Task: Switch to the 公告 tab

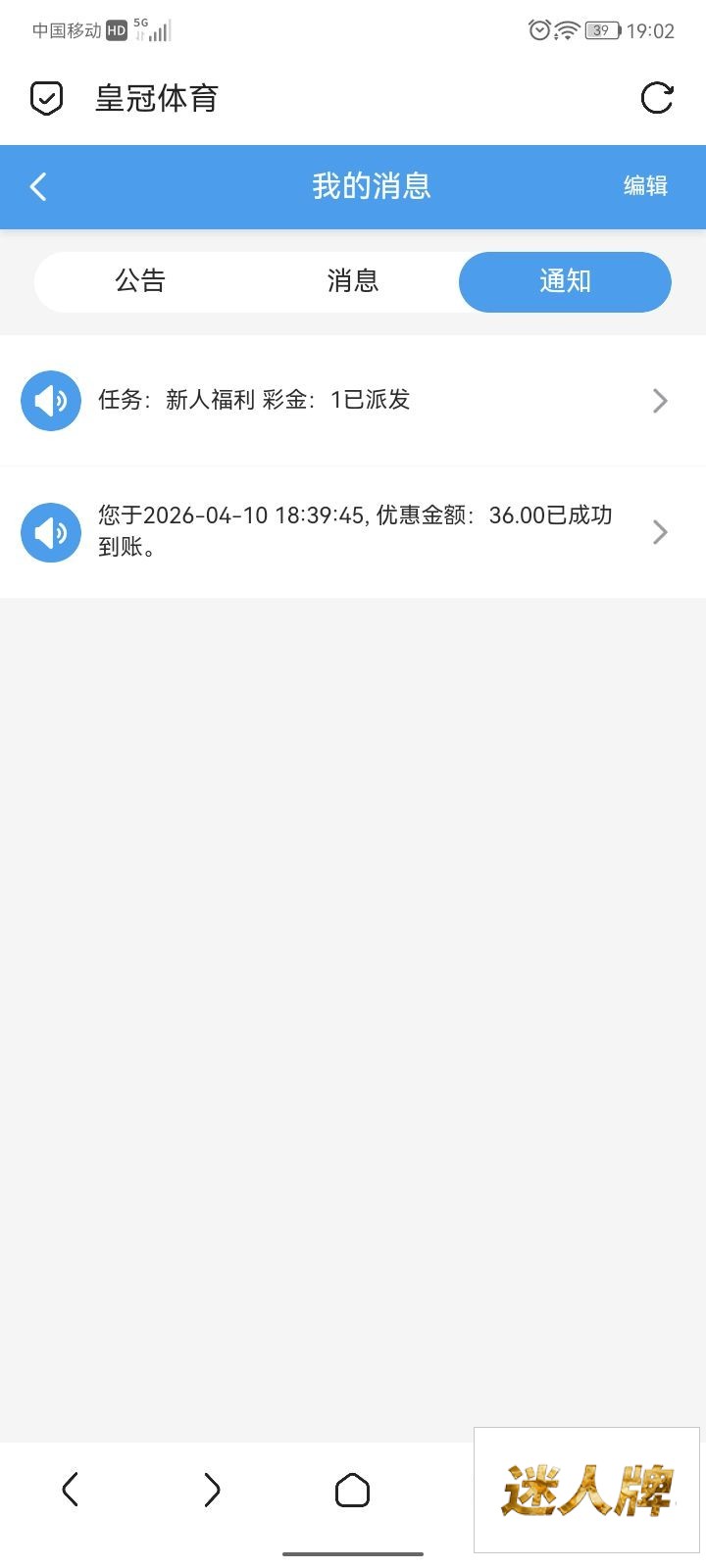Action: pos(140,281)
